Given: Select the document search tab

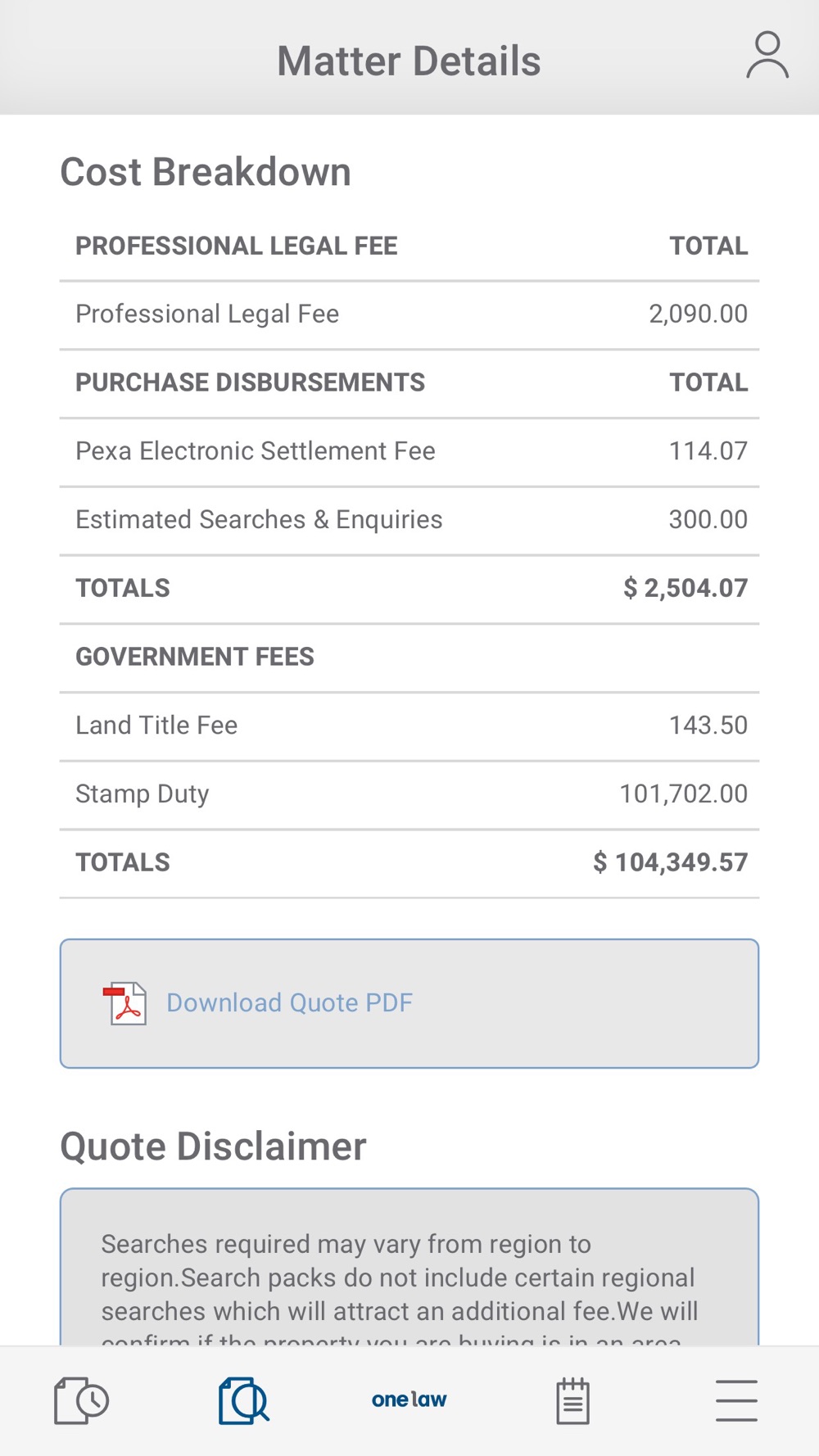Looking at the screenshot, I should [x=244, y=1400].
